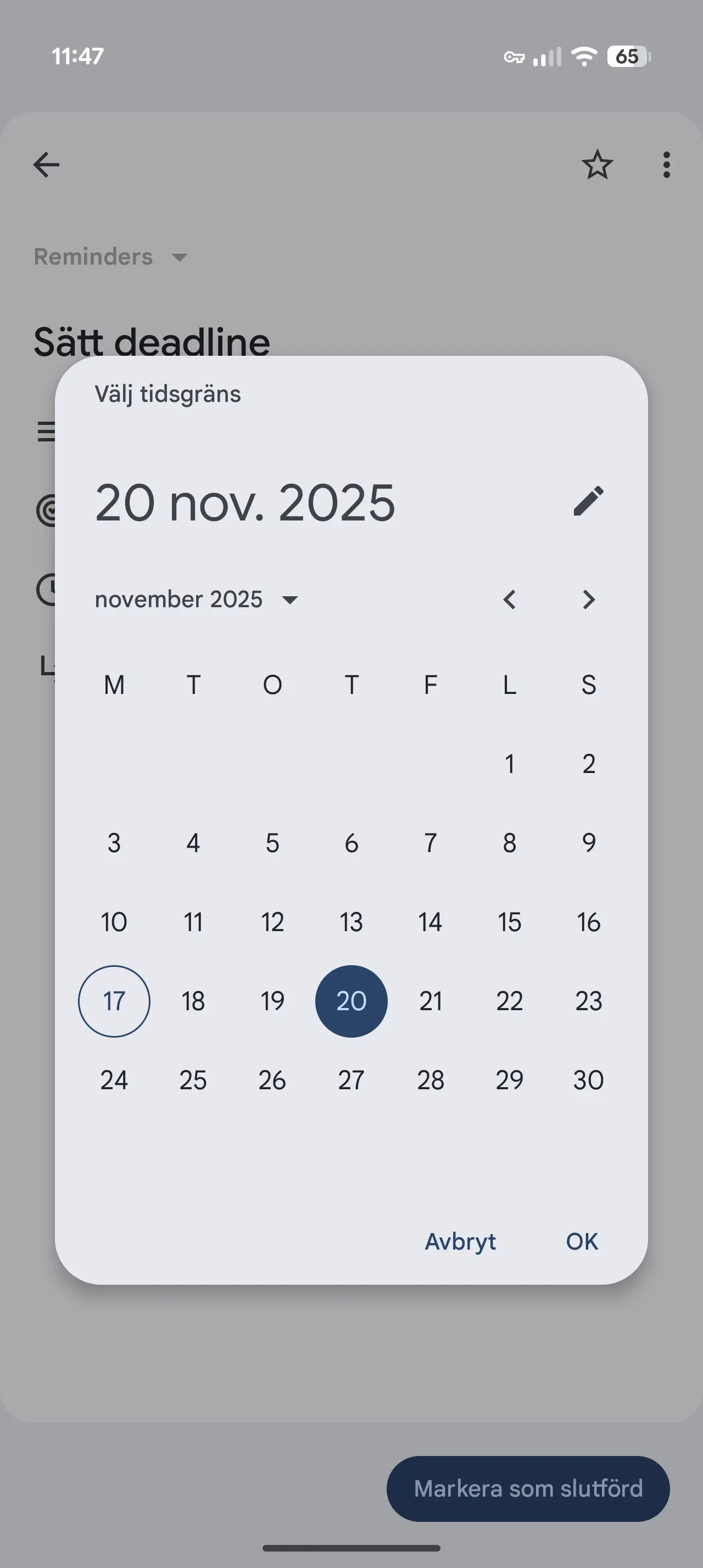
Task: Select 21 november as the deadline
Action: pyautogui.click(x=431, y=1001)
